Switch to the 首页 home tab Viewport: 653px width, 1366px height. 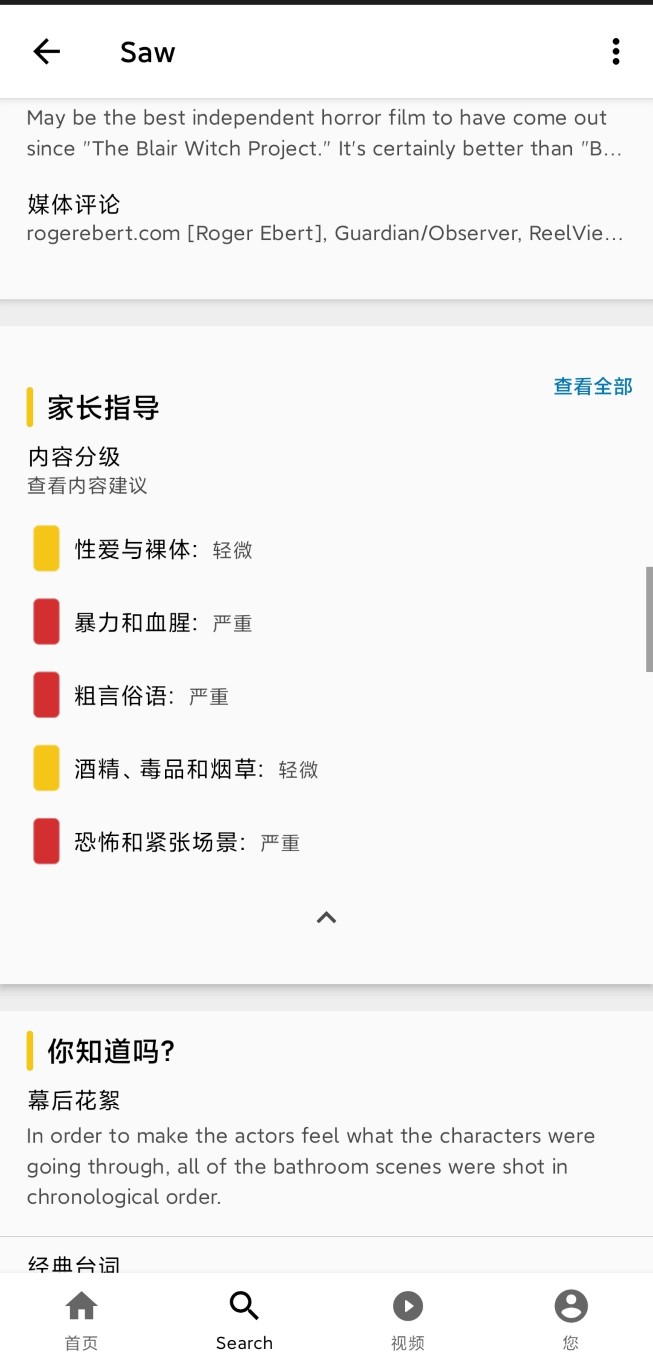pos(82,1320)
